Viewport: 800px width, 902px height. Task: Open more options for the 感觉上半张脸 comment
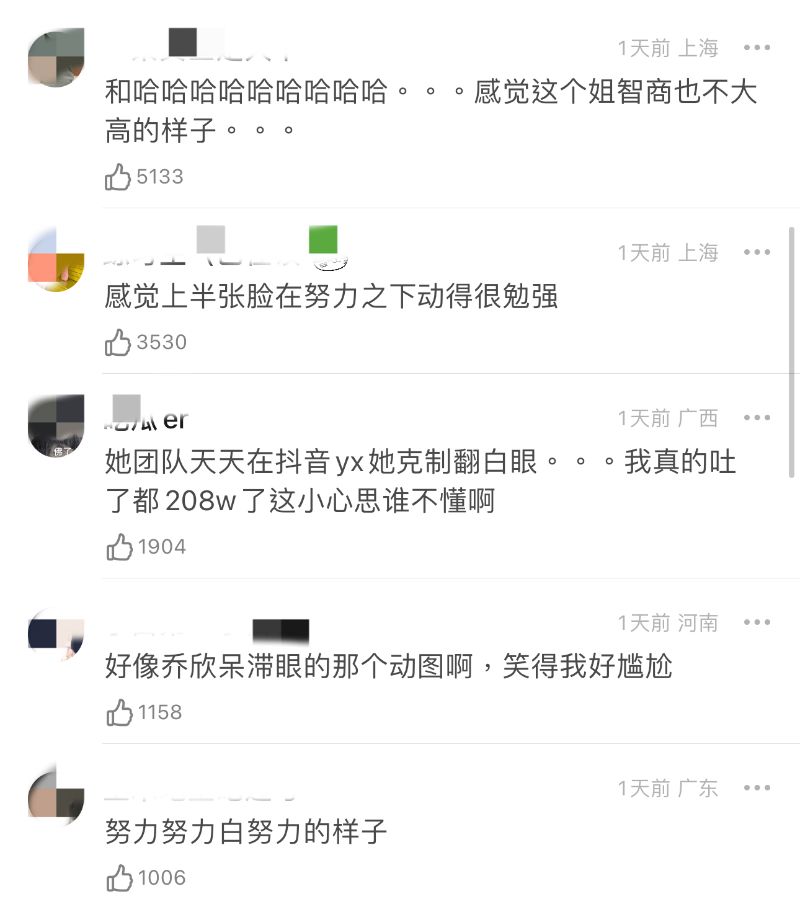(757, 253)
